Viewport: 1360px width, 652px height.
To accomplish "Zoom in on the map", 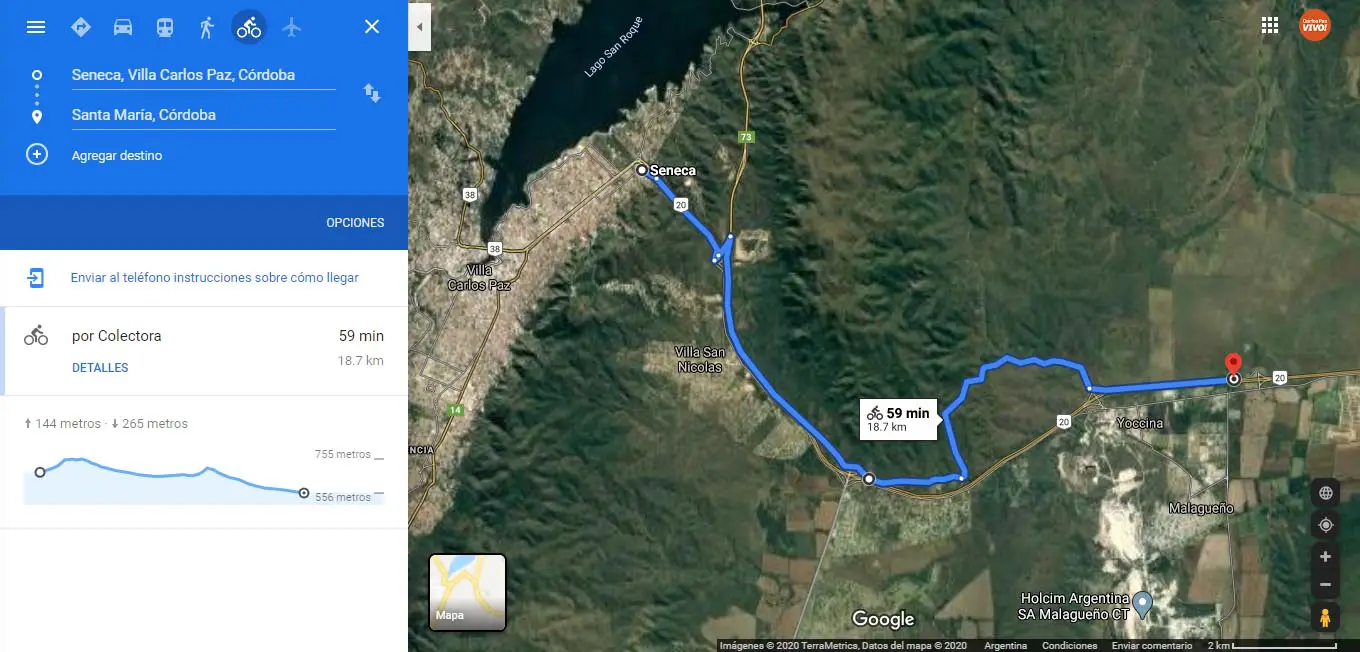I will pyautogui.click(x=1325, y=557).
